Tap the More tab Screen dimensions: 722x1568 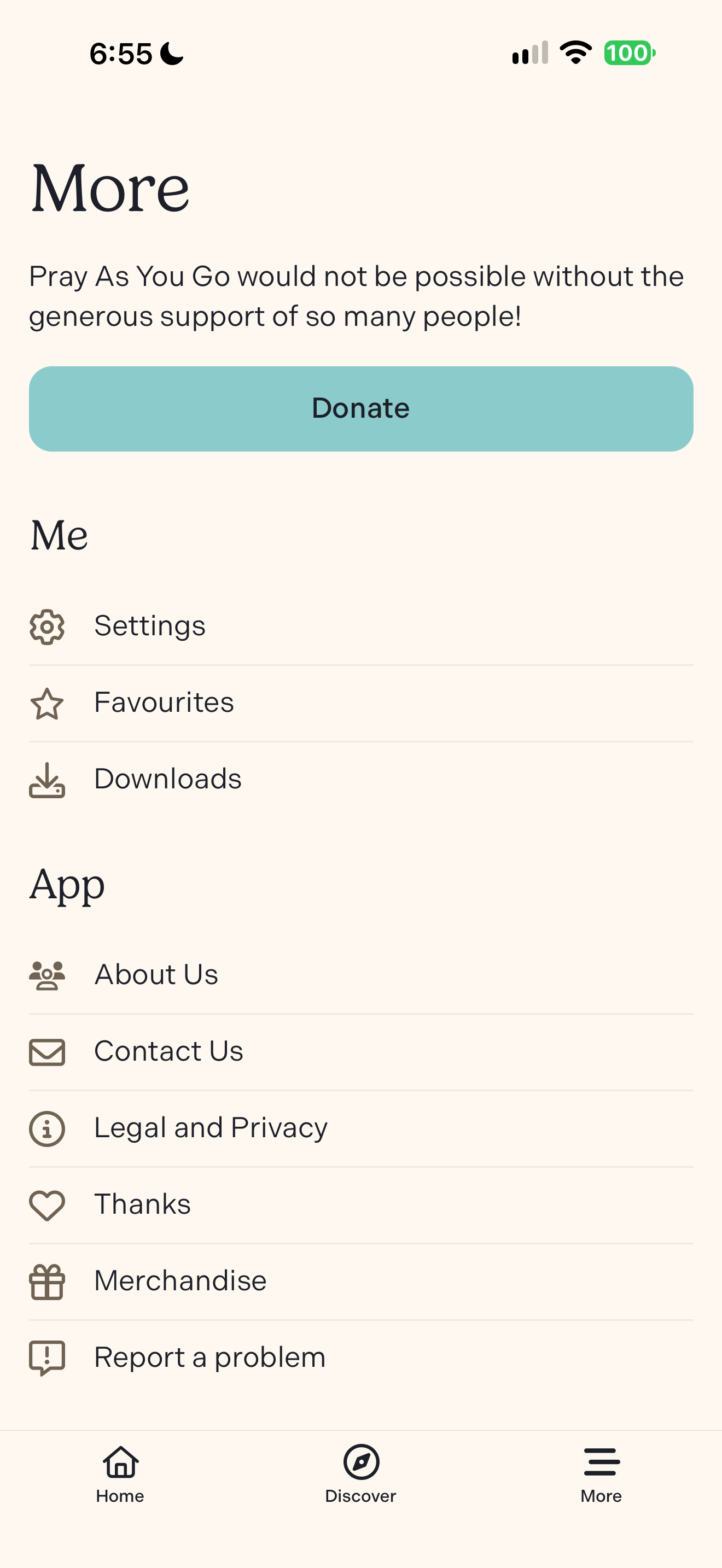coord(602,1475)
